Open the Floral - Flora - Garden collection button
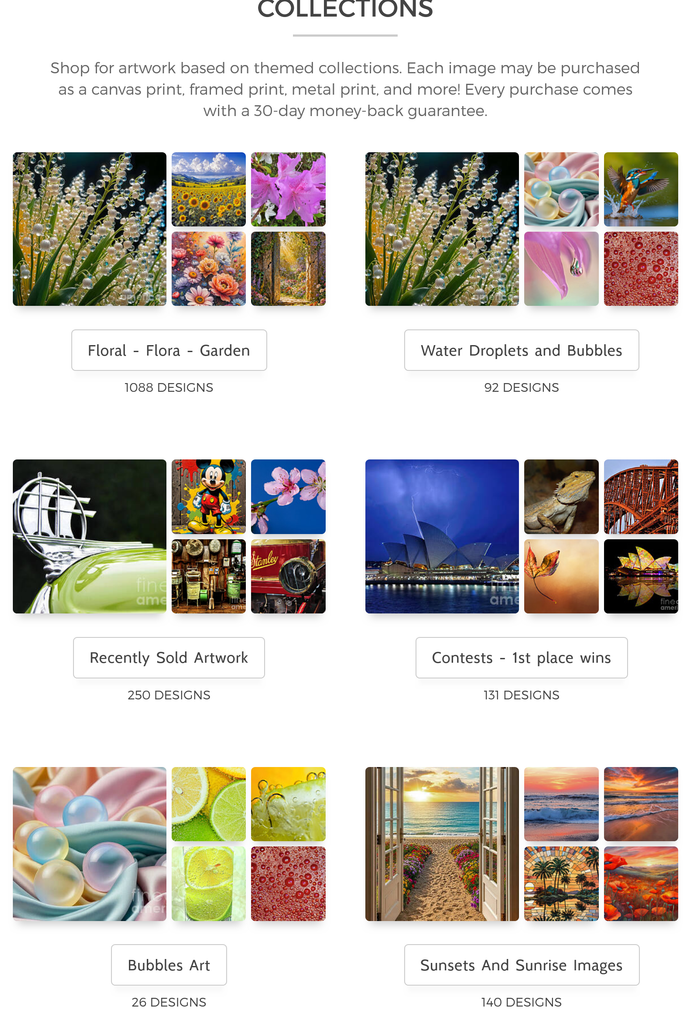688x1024 pixels. click(x=169, y=350)
